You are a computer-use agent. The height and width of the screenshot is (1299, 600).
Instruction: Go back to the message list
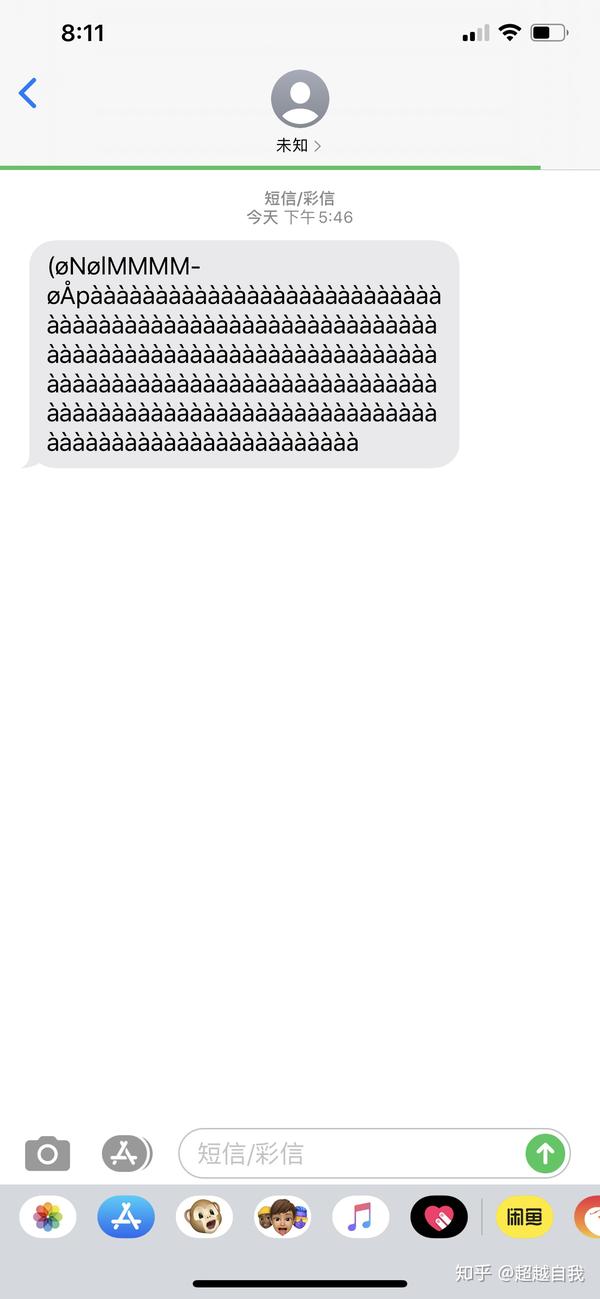pyautogui.click(x=28, y=94)
